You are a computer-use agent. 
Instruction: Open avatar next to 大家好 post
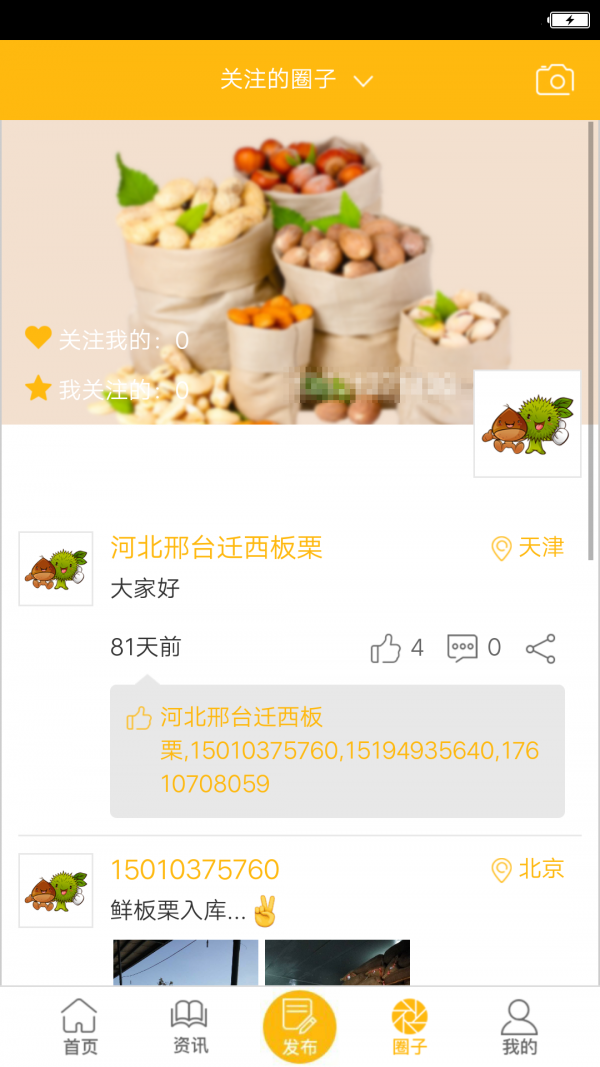coord(56,569)
